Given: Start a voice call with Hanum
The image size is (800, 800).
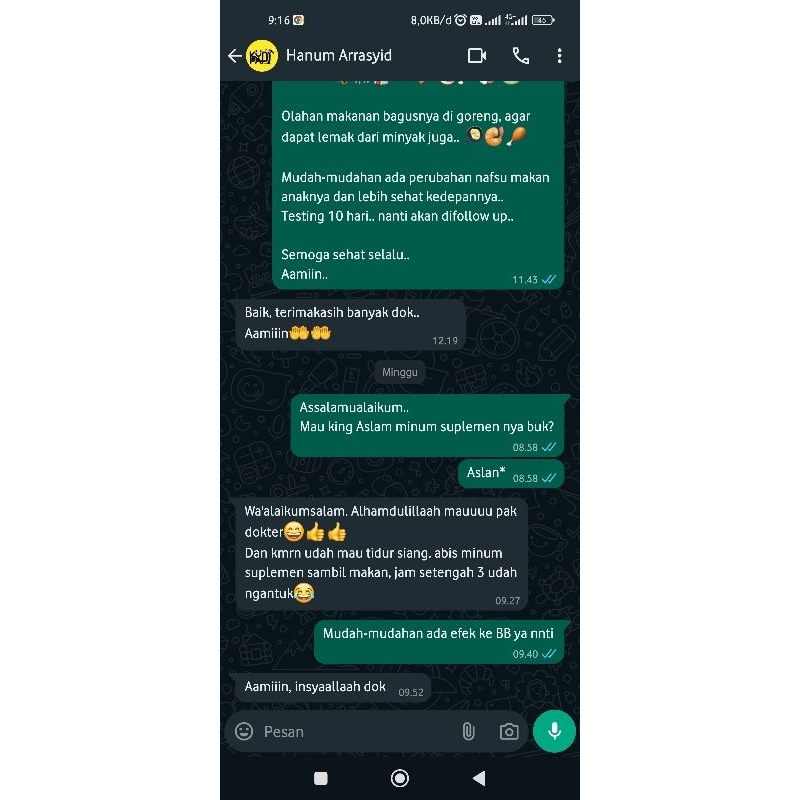Looking at the screenshot, I should tap(520, 56).
